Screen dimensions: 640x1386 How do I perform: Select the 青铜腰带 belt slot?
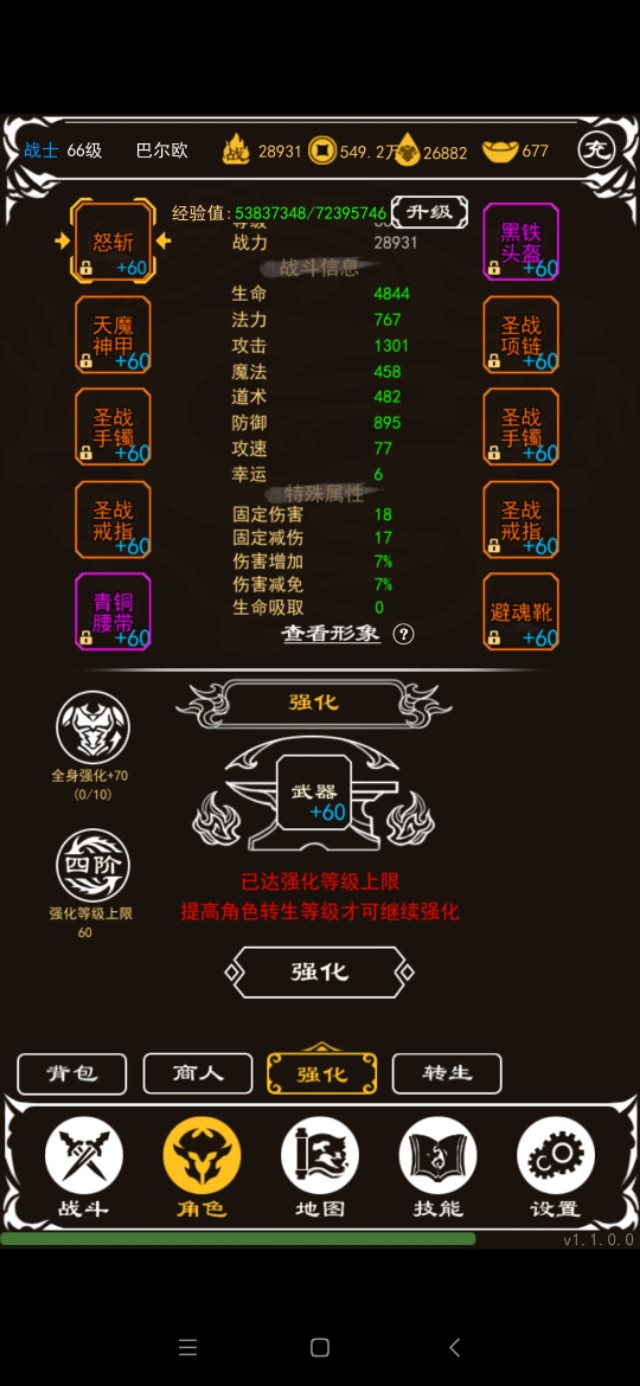coord(113,612)
